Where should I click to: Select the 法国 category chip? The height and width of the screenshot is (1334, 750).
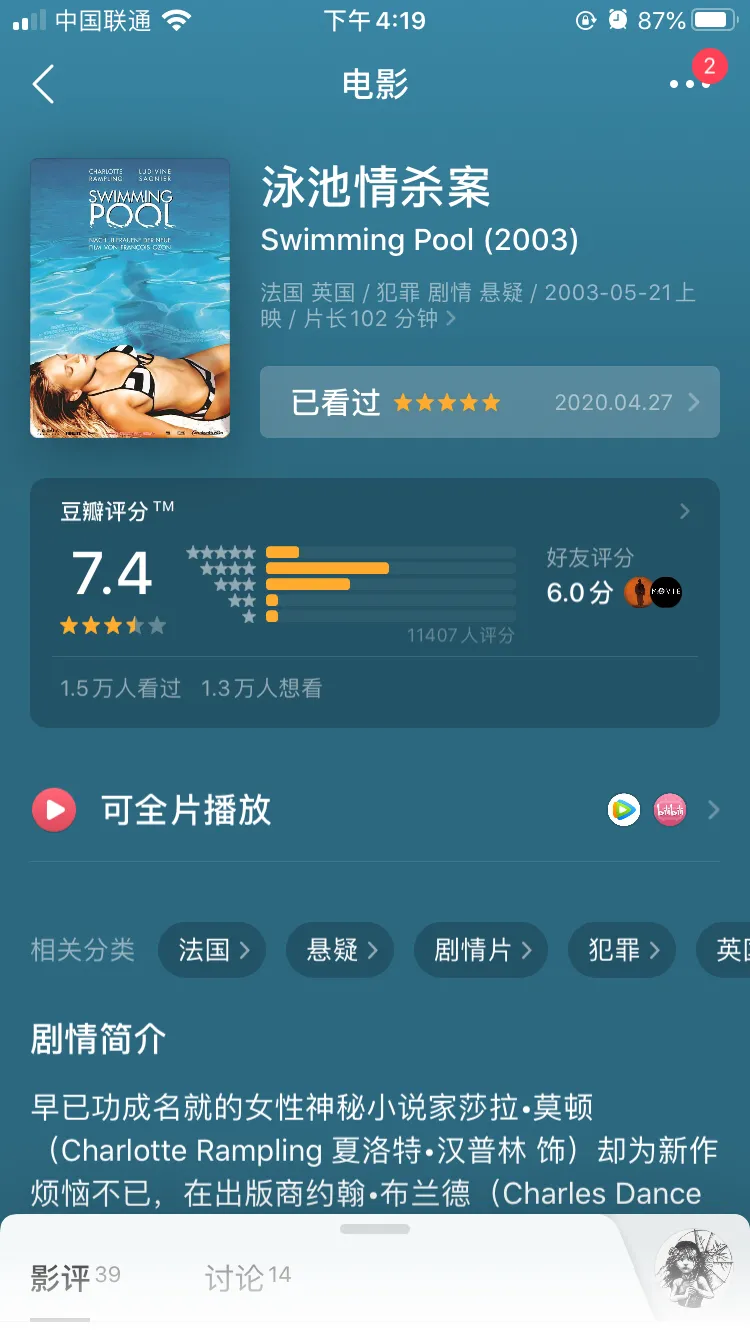pos(212,950)
